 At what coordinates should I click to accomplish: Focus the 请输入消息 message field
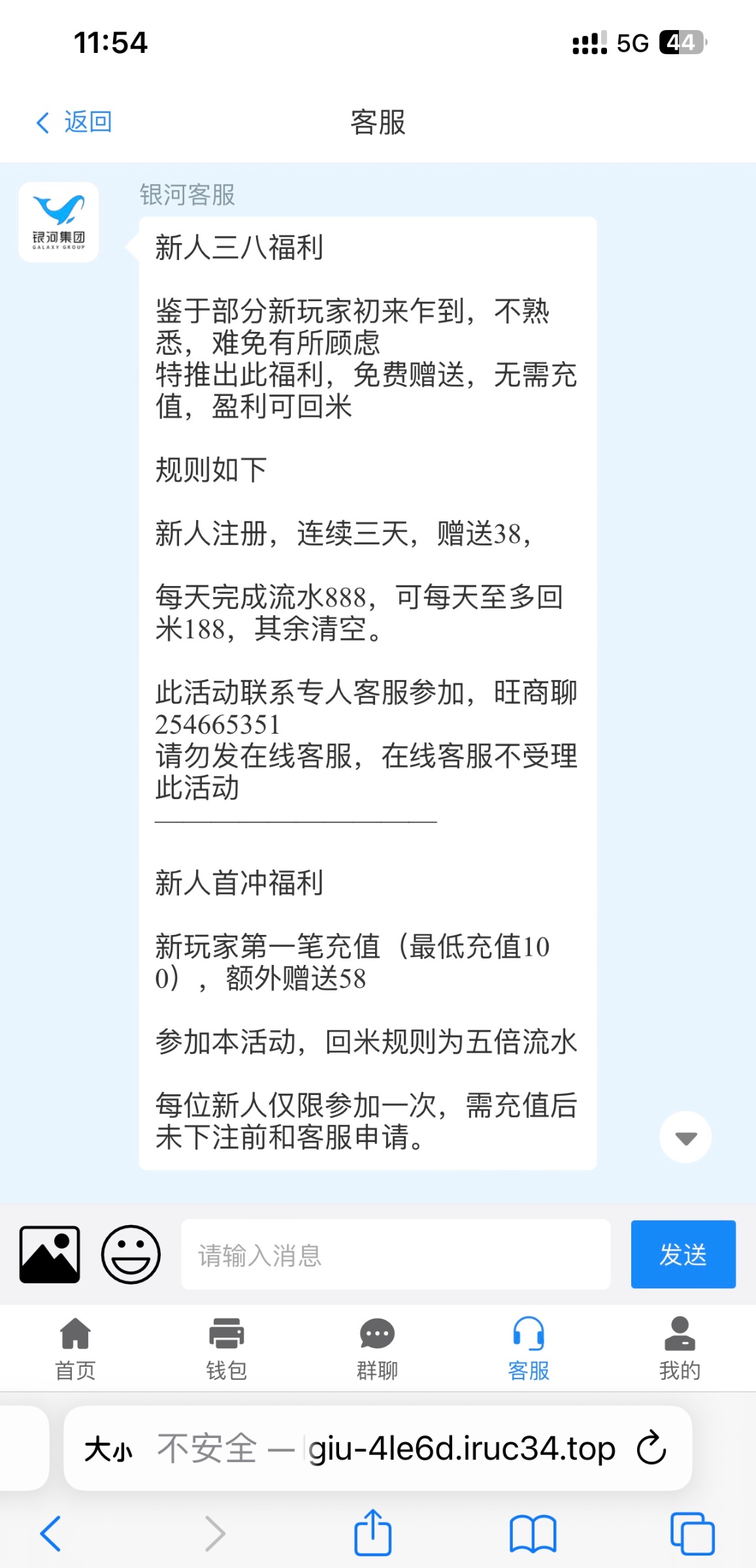[x=395, y=1254]
